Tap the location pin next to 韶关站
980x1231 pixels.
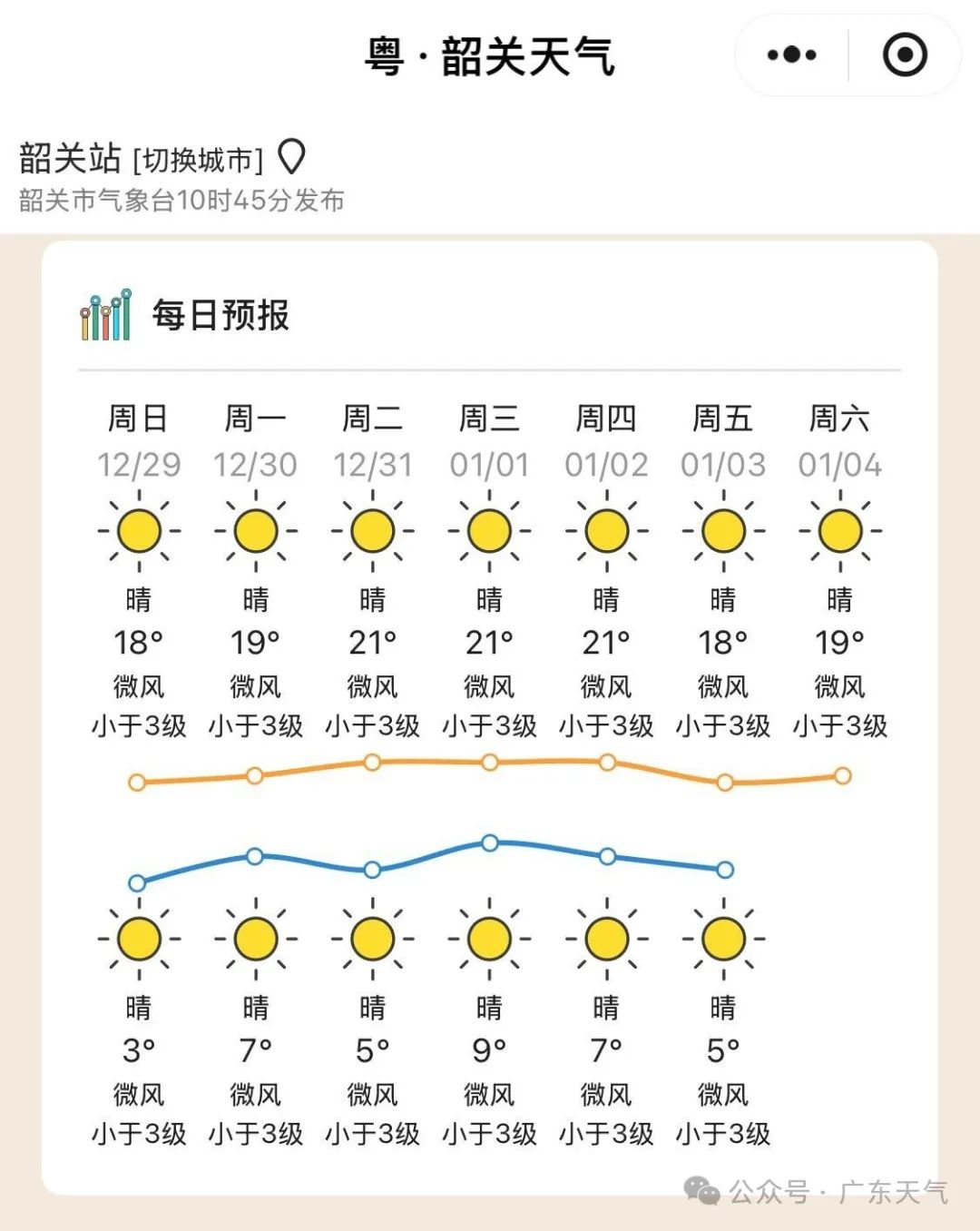(x=291, y=158)
